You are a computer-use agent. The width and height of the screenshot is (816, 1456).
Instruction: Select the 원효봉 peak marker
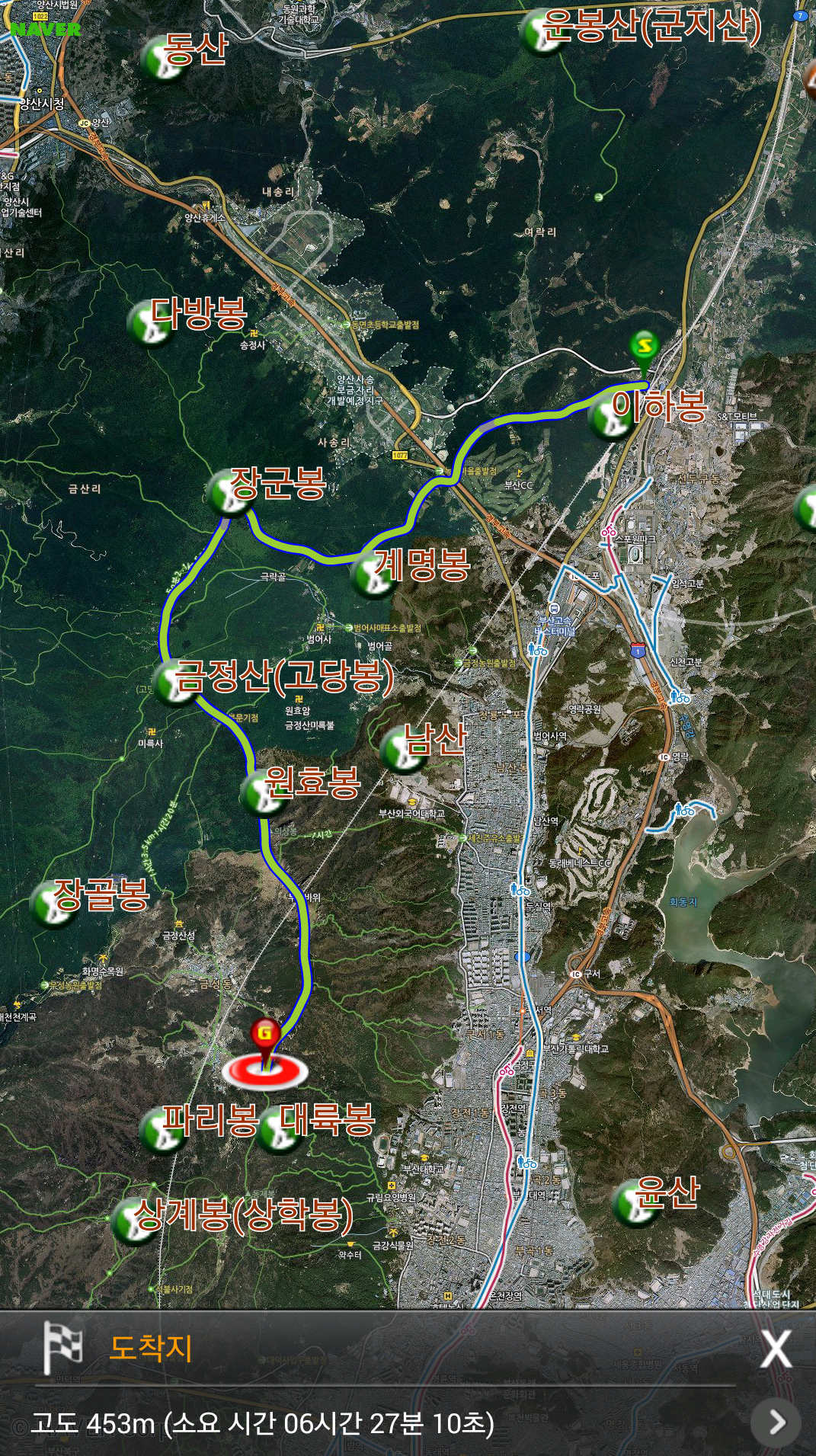point(263,793)
